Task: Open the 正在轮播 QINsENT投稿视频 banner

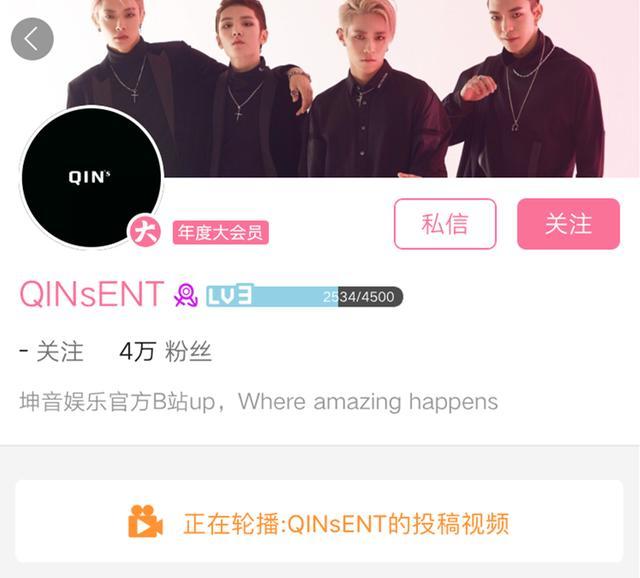Action: [x=319, y=522]
